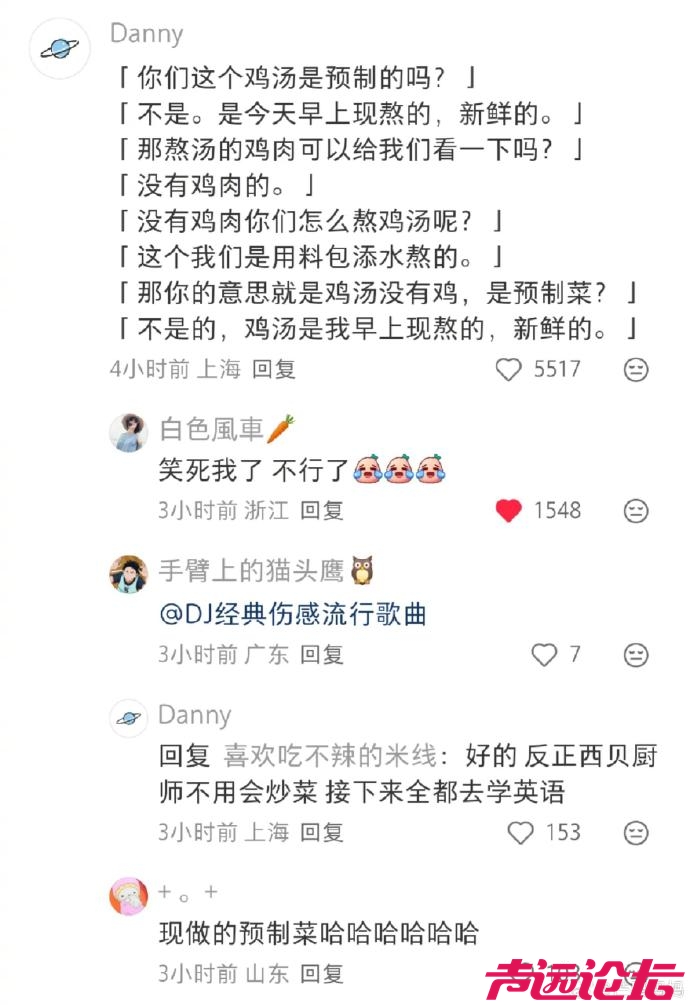Open Danny's profile avatar at top
The width and height of the screenshot is (690, 1005).
(x=65, y=46)
